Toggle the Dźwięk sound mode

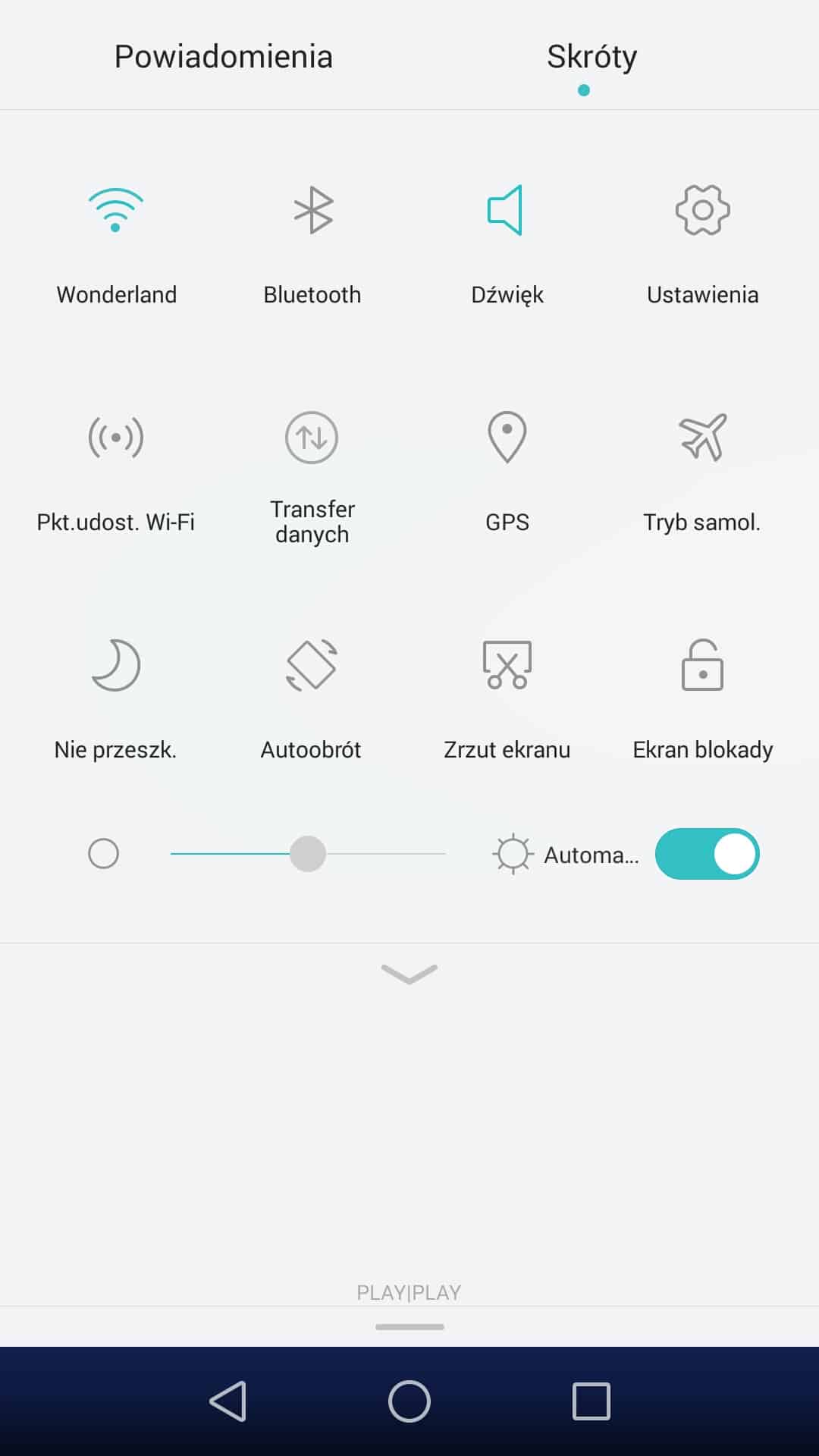coord(507,211)
